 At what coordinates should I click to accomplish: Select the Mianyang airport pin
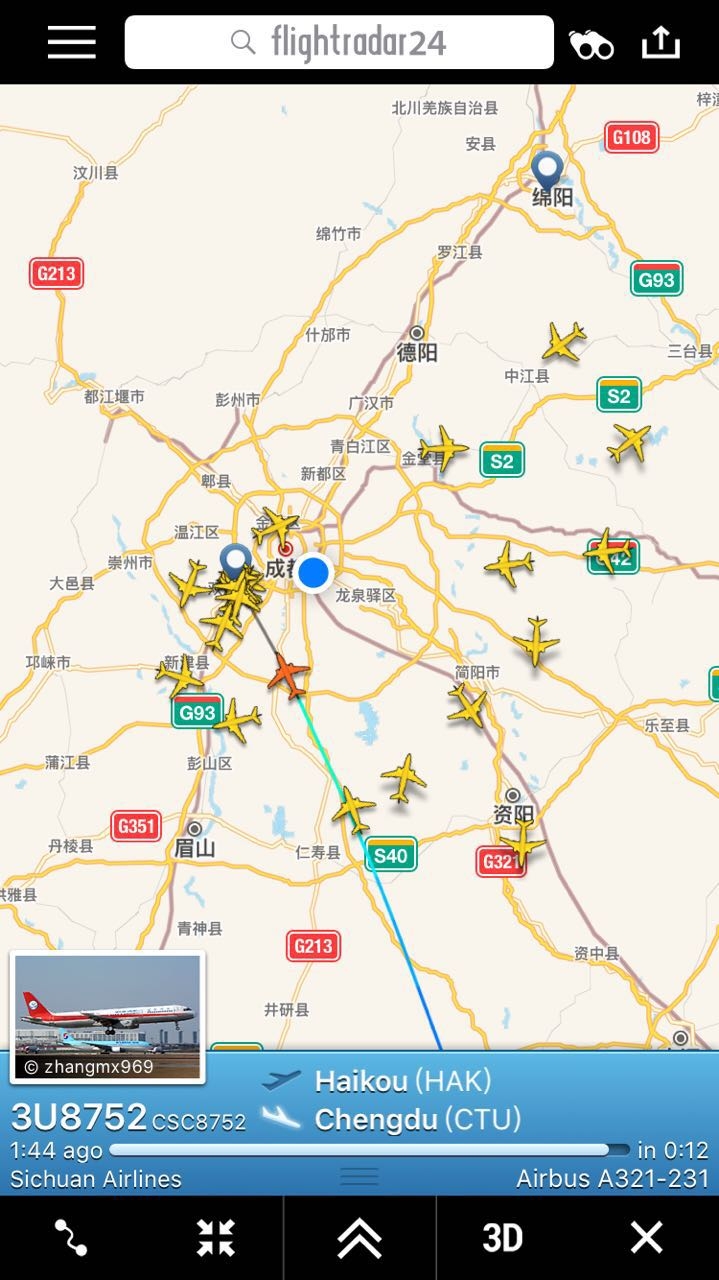click(x=546, y=168)
